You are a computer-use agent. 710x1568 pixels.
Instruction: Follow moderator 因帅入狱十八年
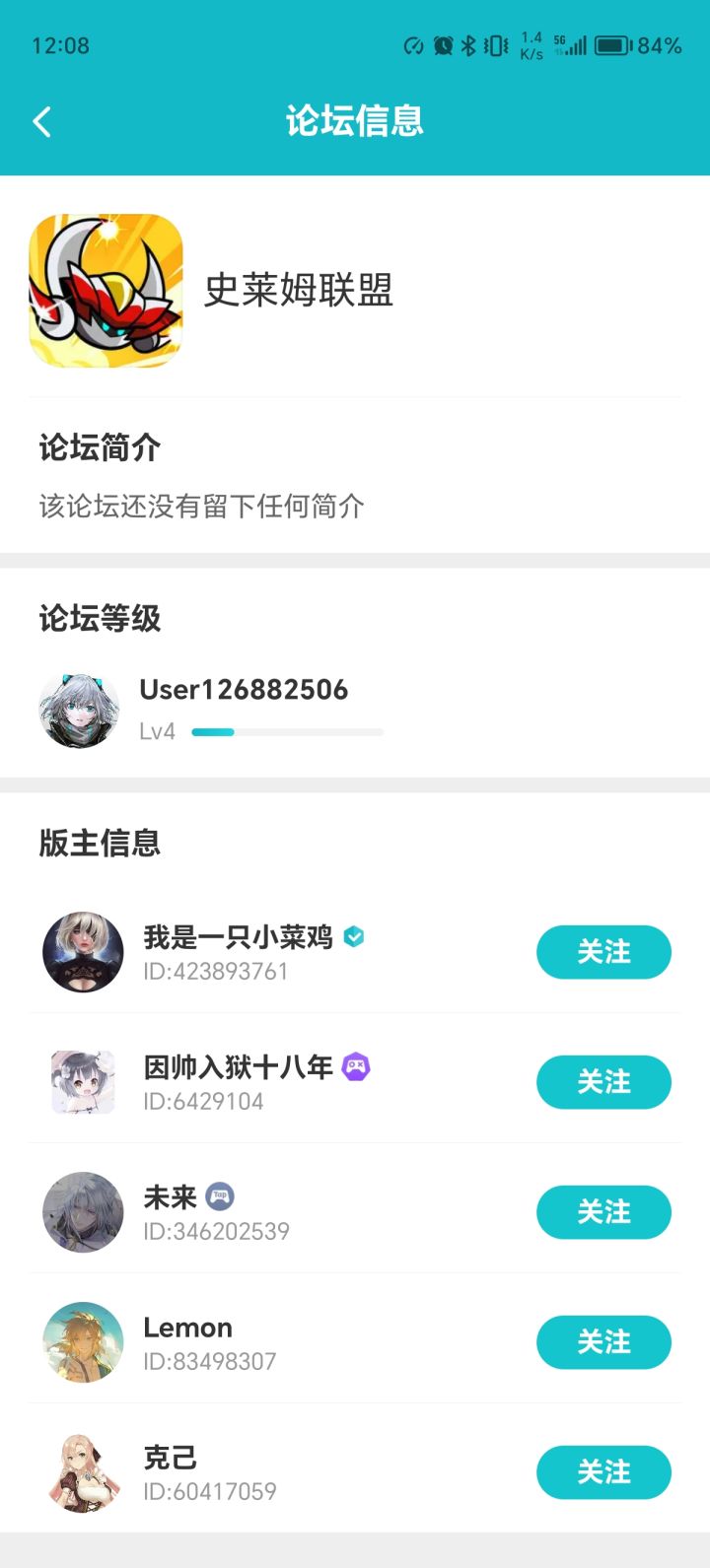coord(603,1082)
